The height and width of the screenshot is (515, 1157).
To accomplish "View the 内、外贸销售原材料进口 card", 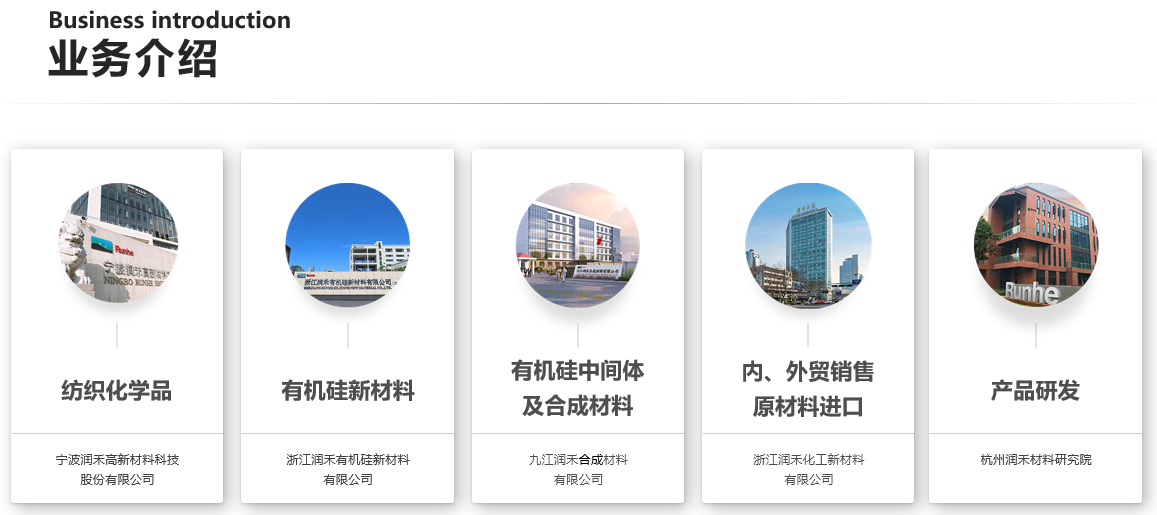I will pos(808,389).
